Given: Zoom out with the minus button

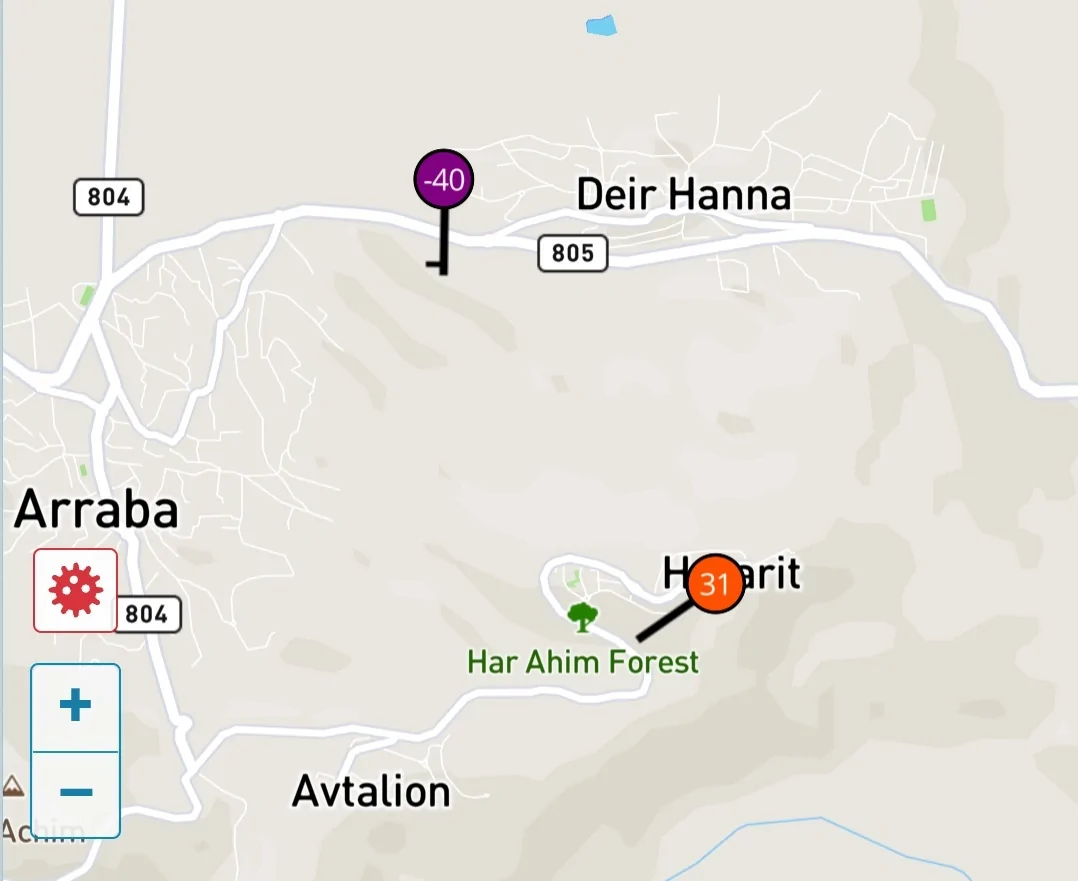Looking at the screenshot, I should (x=76, y=793).
